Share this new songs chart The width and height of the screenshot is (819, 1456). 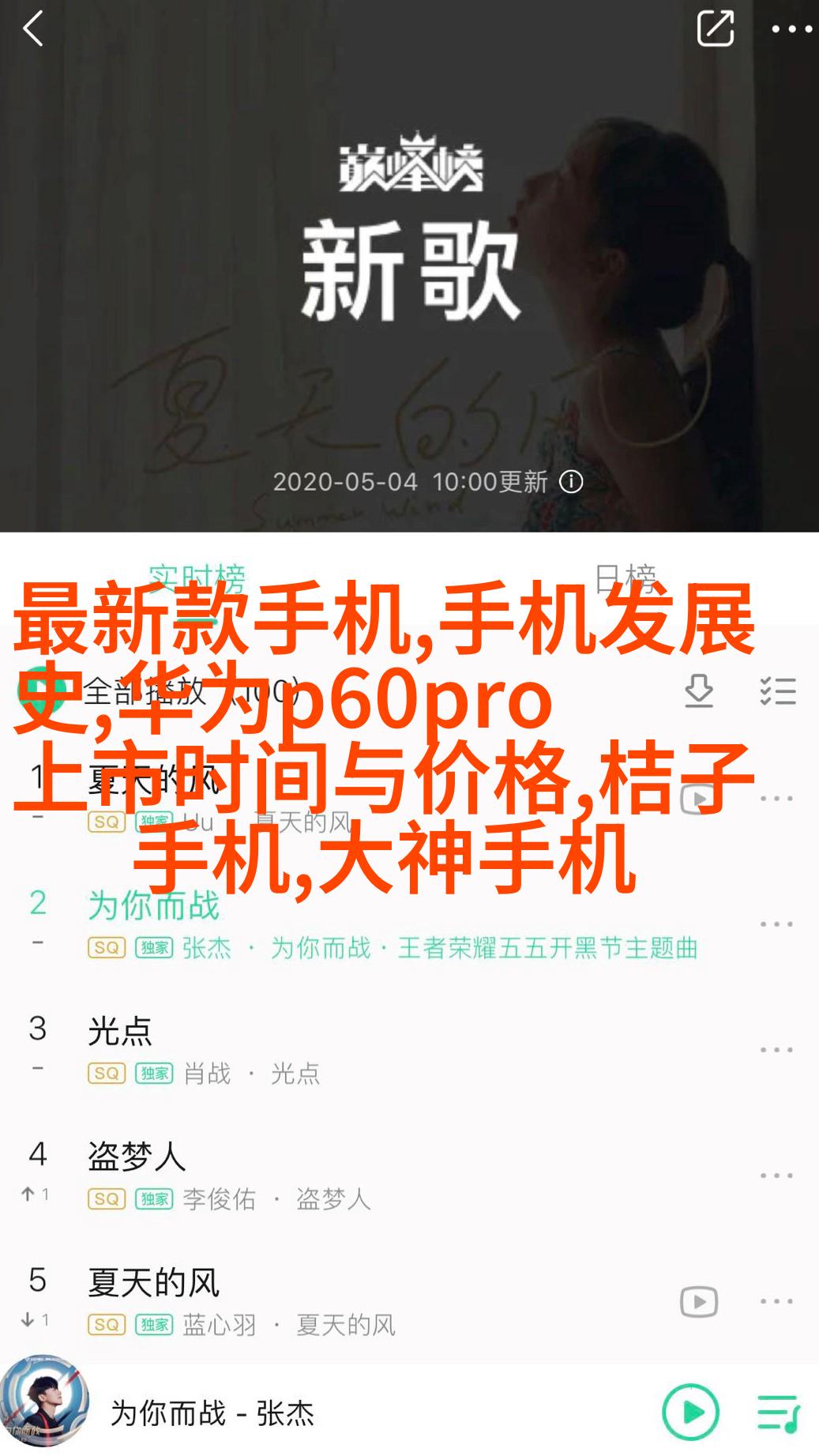click(x=715, y=29)
